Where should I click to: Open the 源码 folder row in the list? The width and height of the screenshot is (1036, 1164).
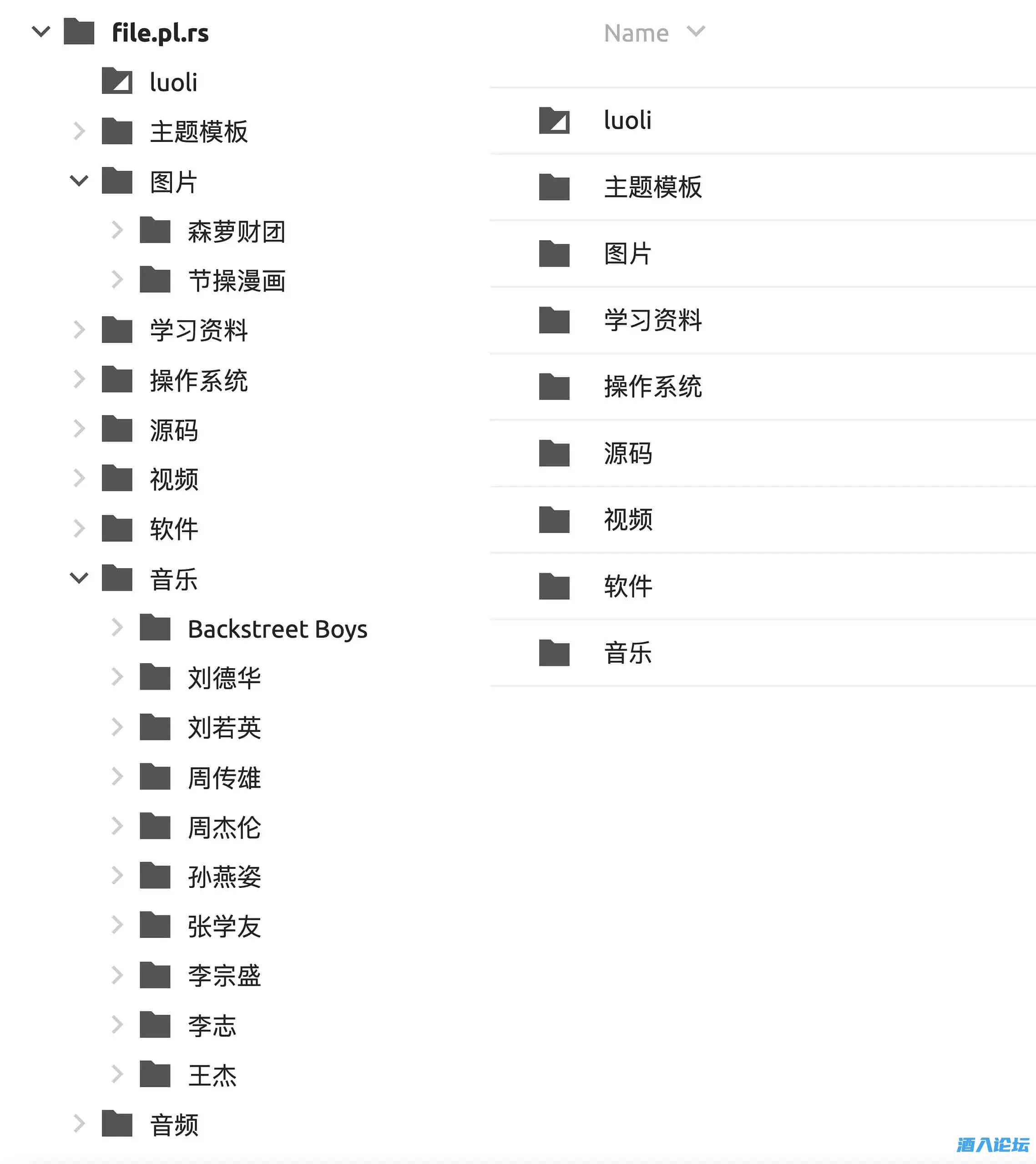pos(627,454)
